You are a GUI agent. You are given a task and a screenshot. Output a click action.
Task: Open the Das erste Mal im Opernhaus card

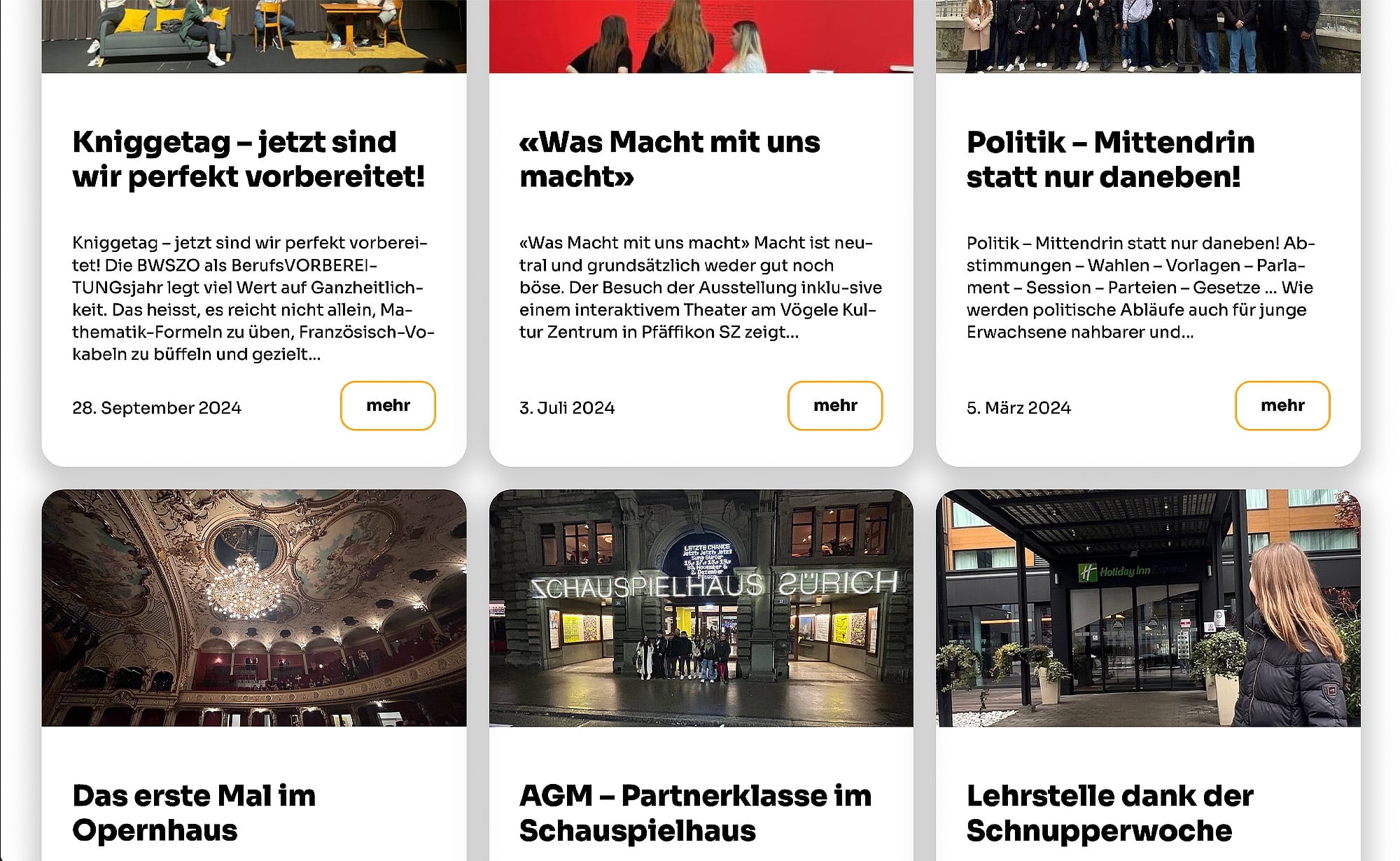pos(194,812)
